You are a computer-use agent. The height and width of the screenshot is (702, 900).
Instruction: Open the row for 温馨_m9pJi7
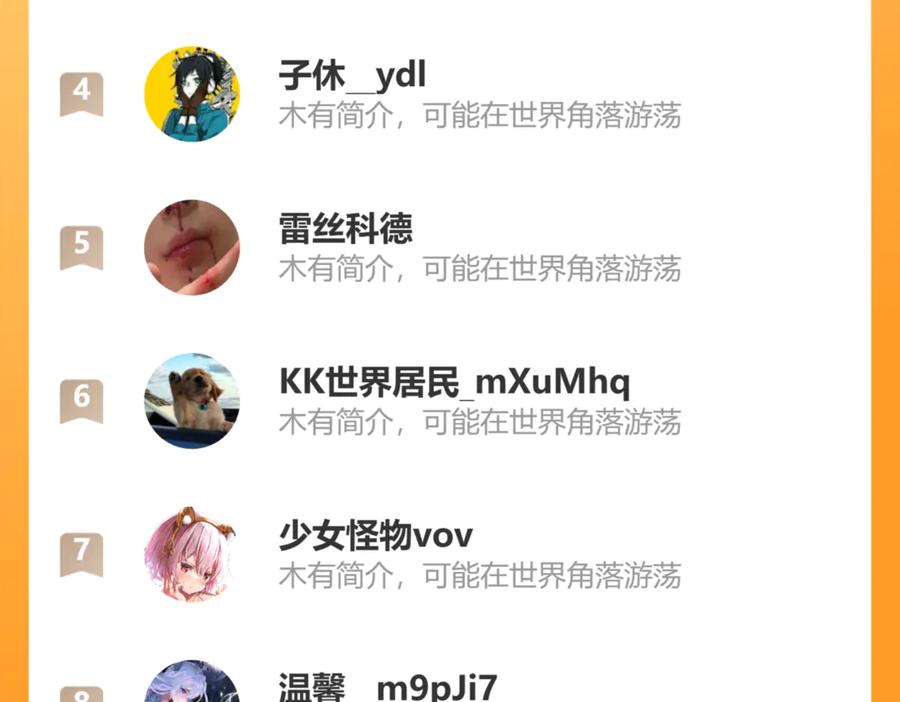click(x=387, y=688)
